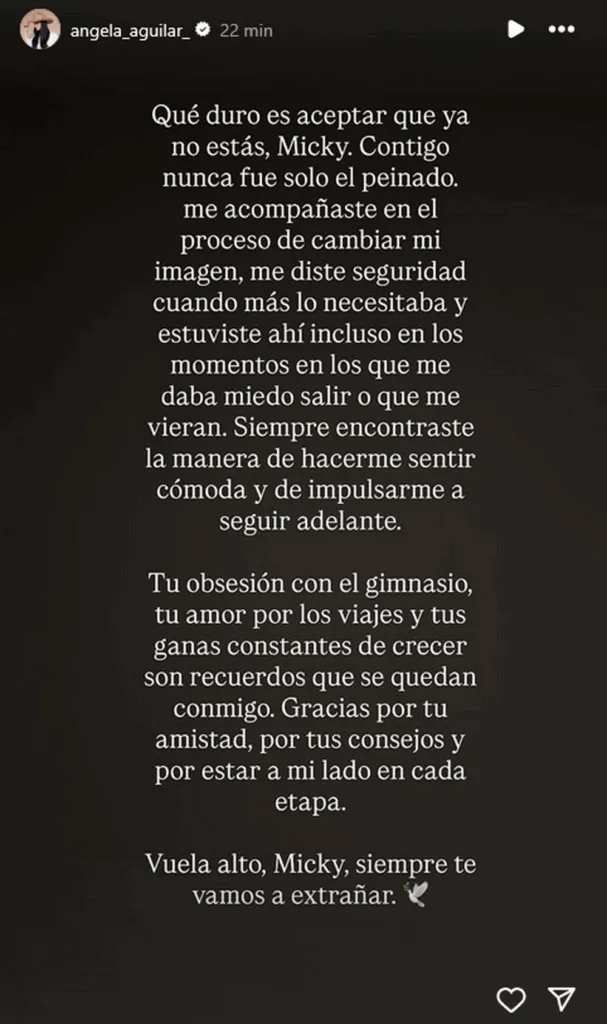The image size is (607, 1024).
Task: Open angela_aguilar_ profile picture
Action: coord(40,30)
